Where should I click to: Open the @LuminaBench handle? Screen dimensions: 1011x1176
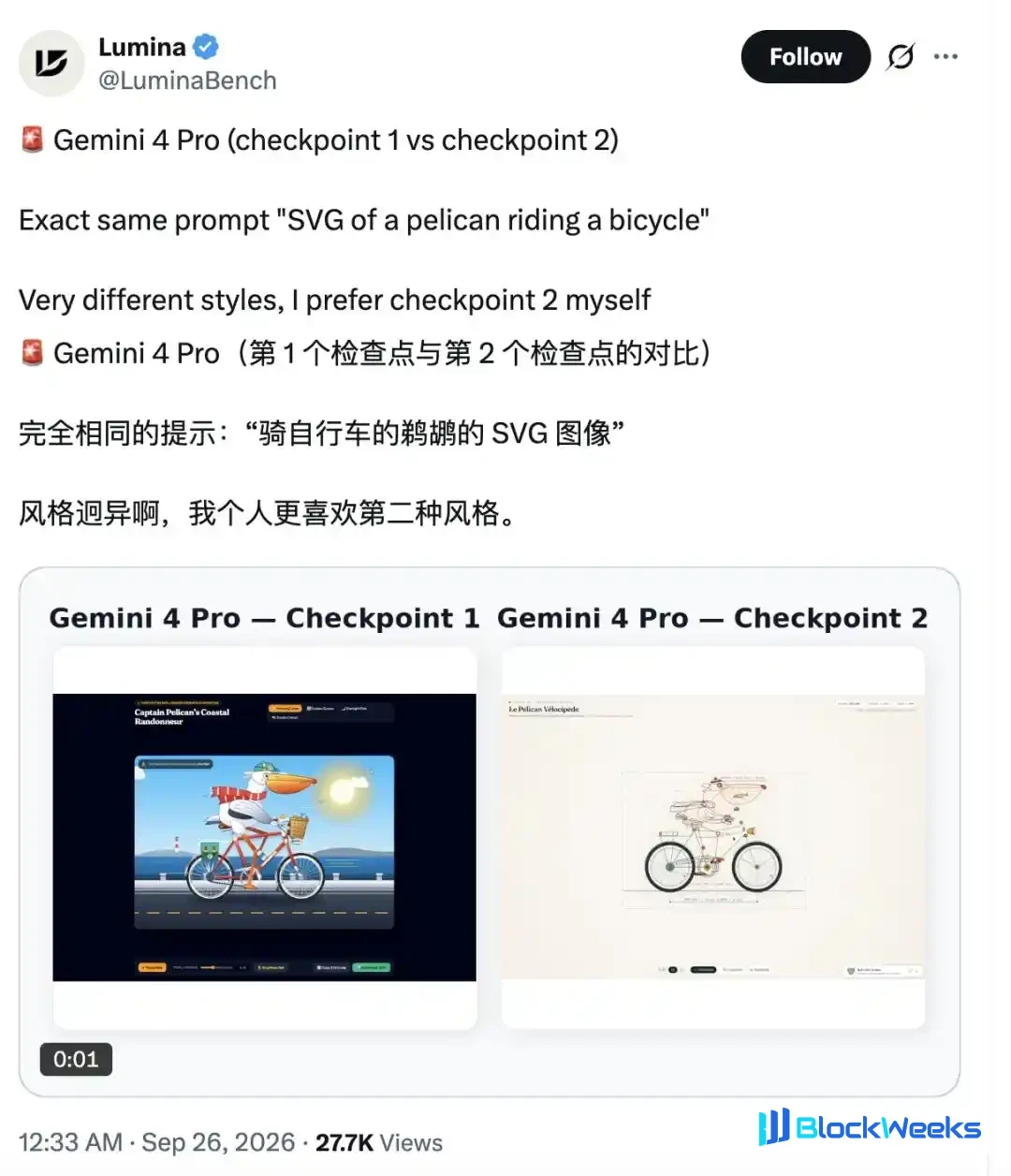pyautogui.click(x=187, y=81)
